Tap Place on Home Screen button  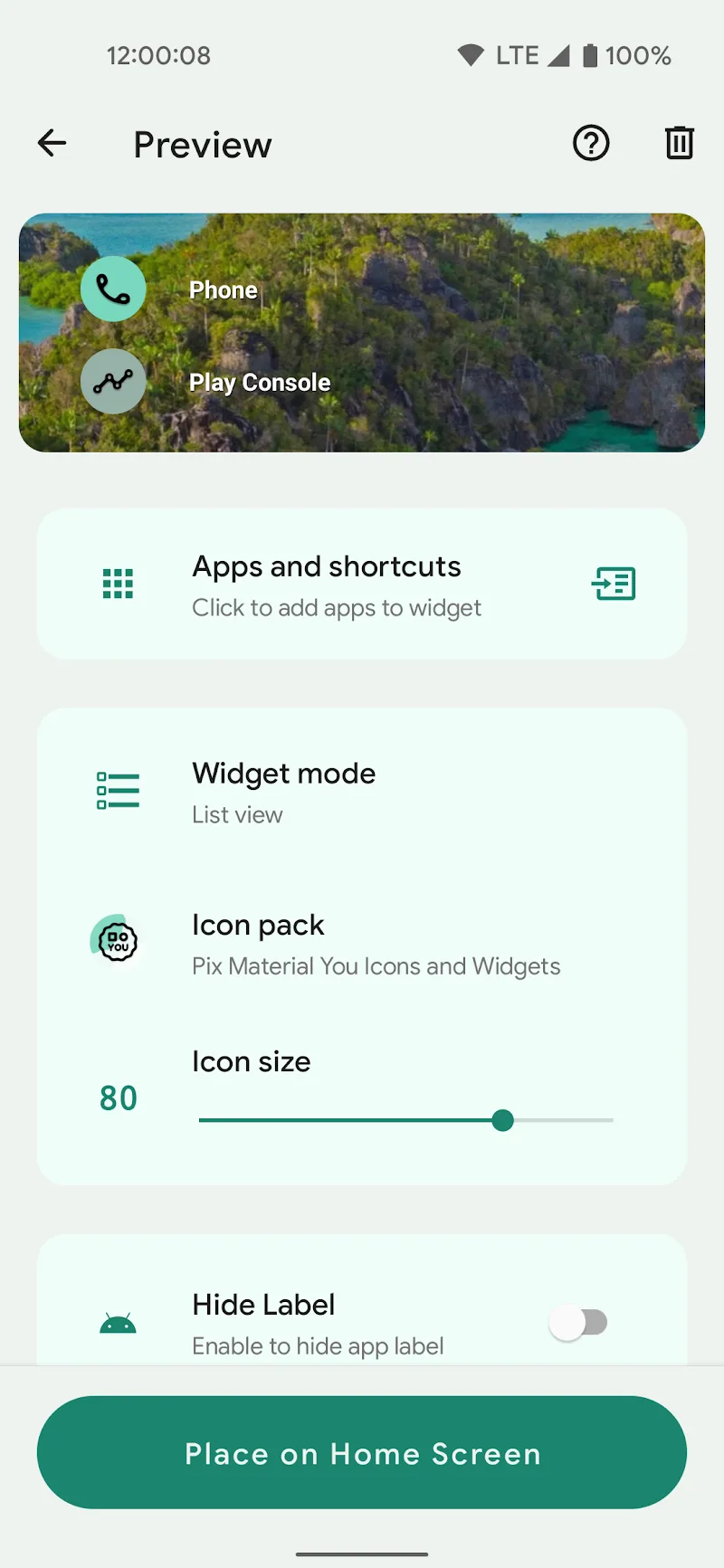click(x=362, y=1452)
